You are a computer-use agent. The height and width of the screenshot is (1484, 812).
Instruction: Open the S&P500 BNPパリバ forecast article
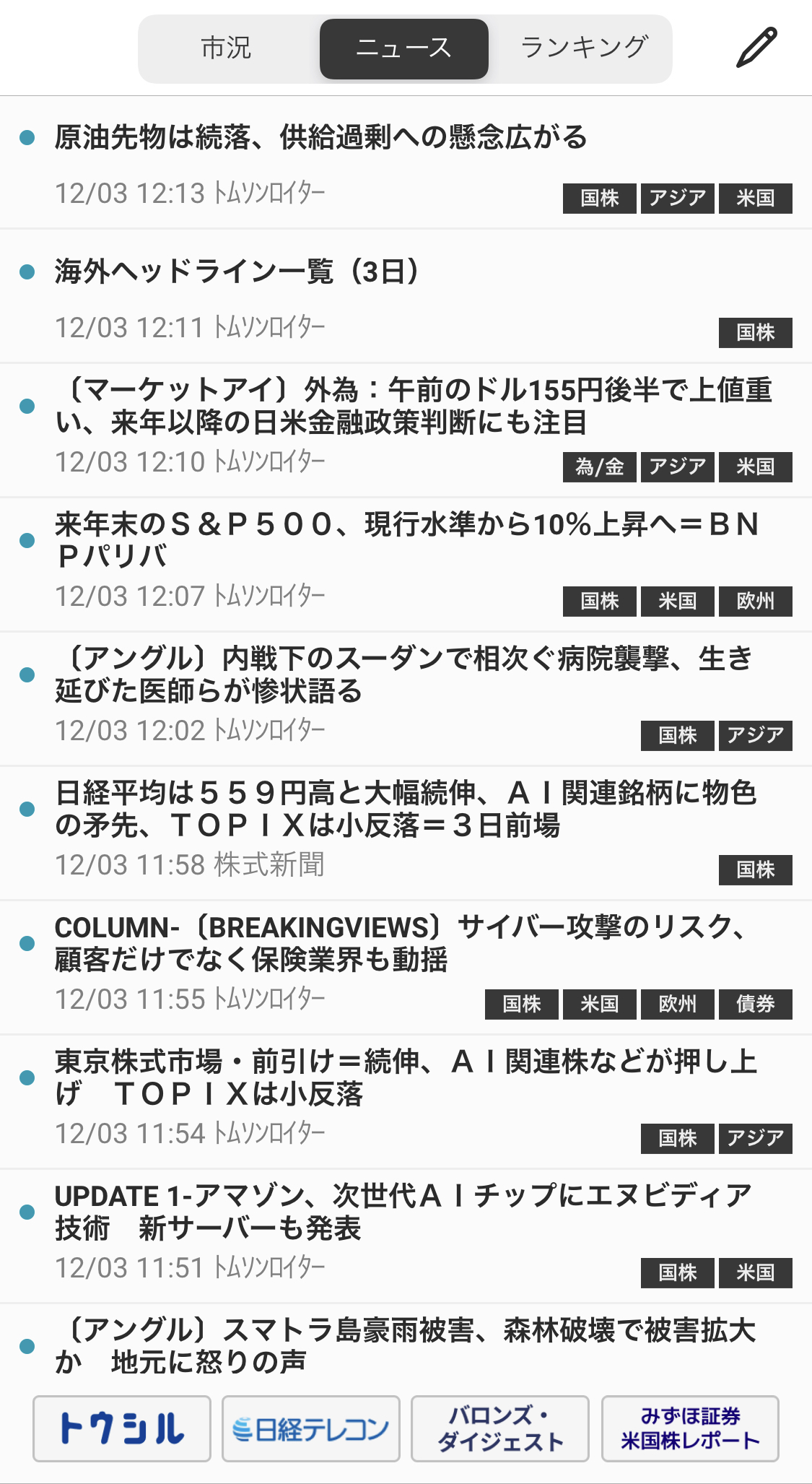click(x=408, y=540)
